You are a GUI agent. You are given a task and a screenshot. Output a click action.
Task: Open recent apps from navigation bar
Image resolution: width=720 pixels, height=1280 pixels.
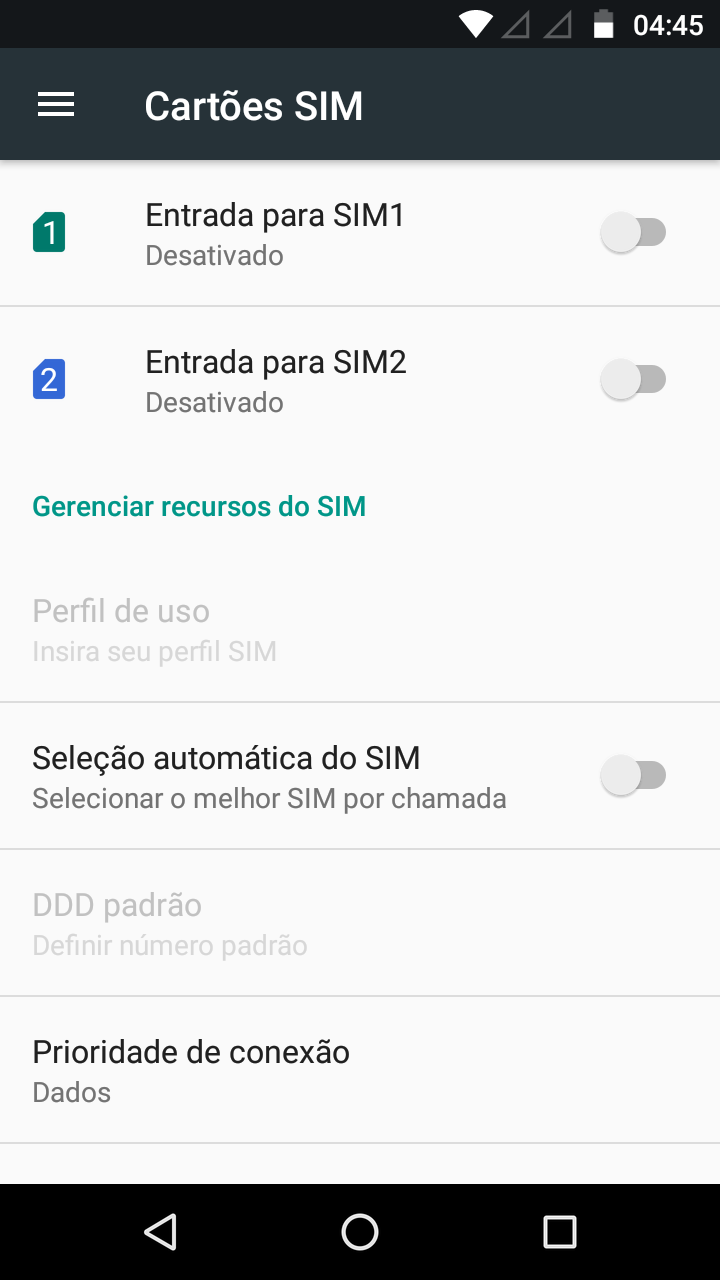click(x=560, y=1232)
